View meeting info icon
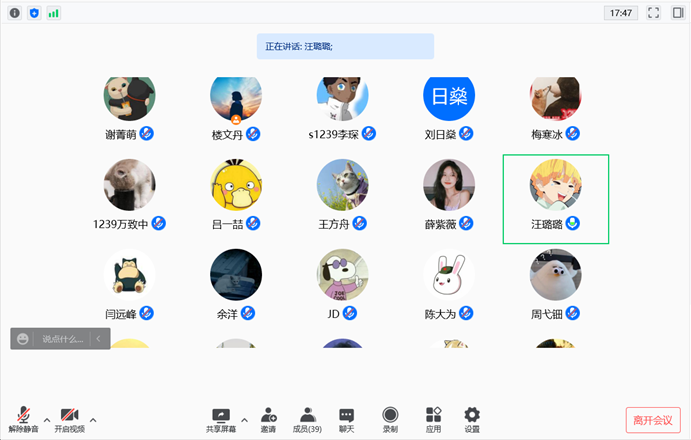691x440 pixels. pyautogui.click(x=14, y=13)
